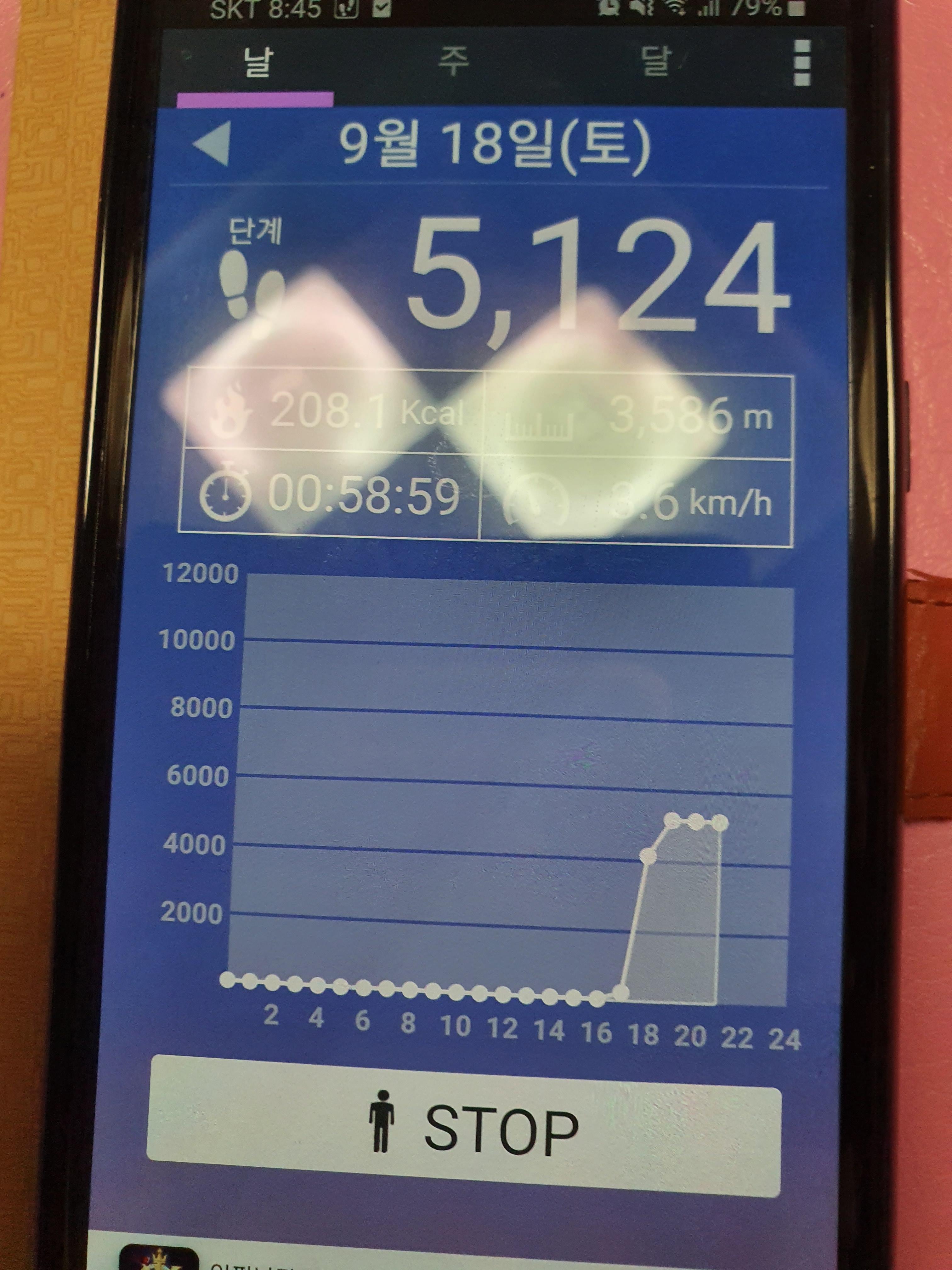Switch to the 주 (week) tab
This screenshot has width=952, height=1270.
tap(453, 61)
